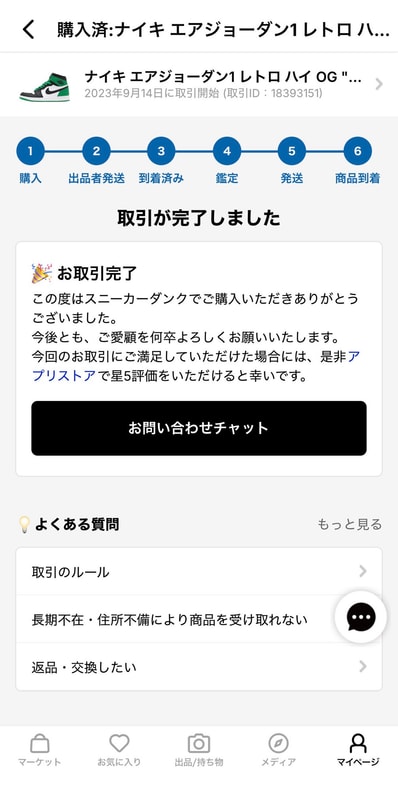Screen dimensions: 398x810
Task: Tap the お問い合わせチャット button
Action: [199, 428]
